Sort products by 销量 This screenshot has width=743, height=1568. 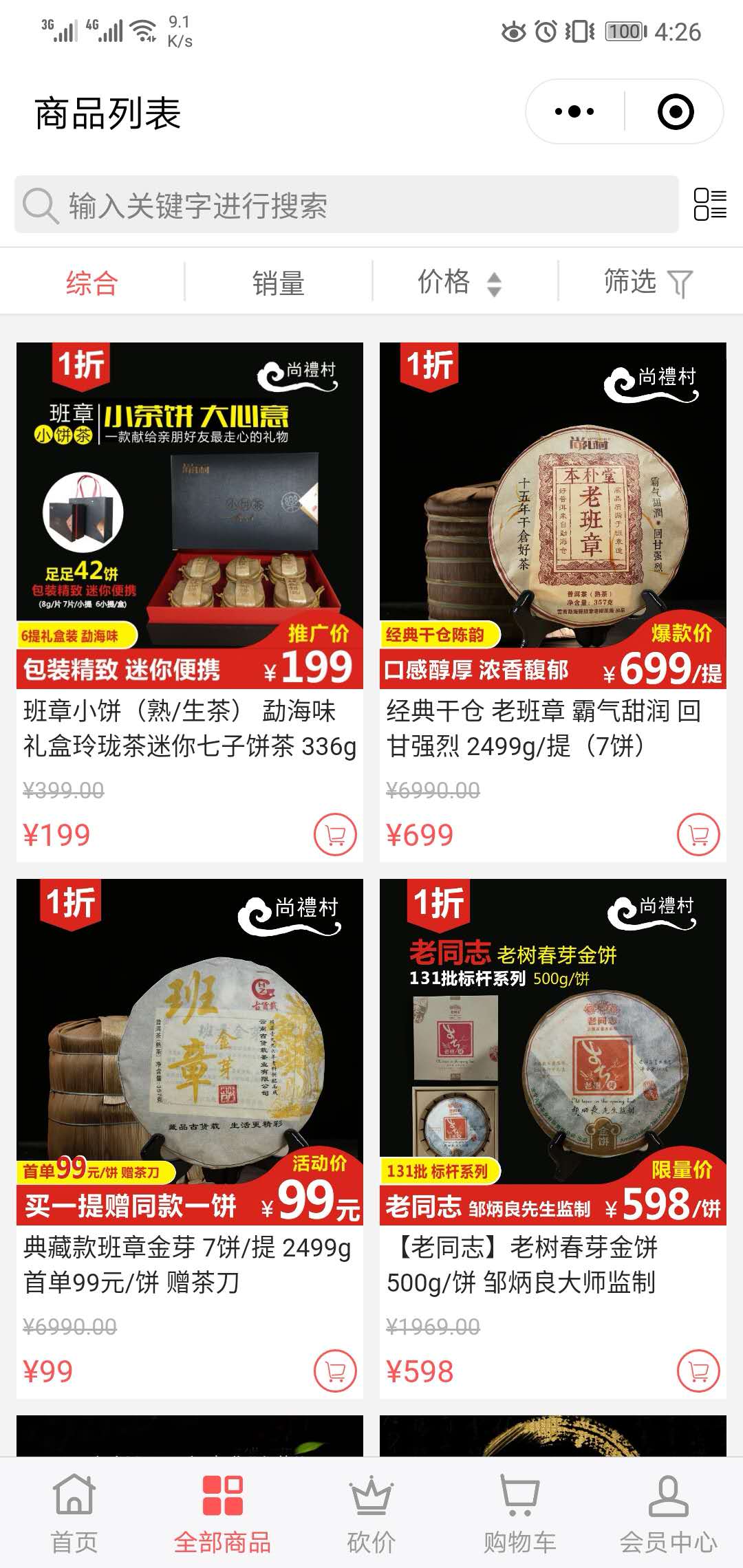click(278, 283)
